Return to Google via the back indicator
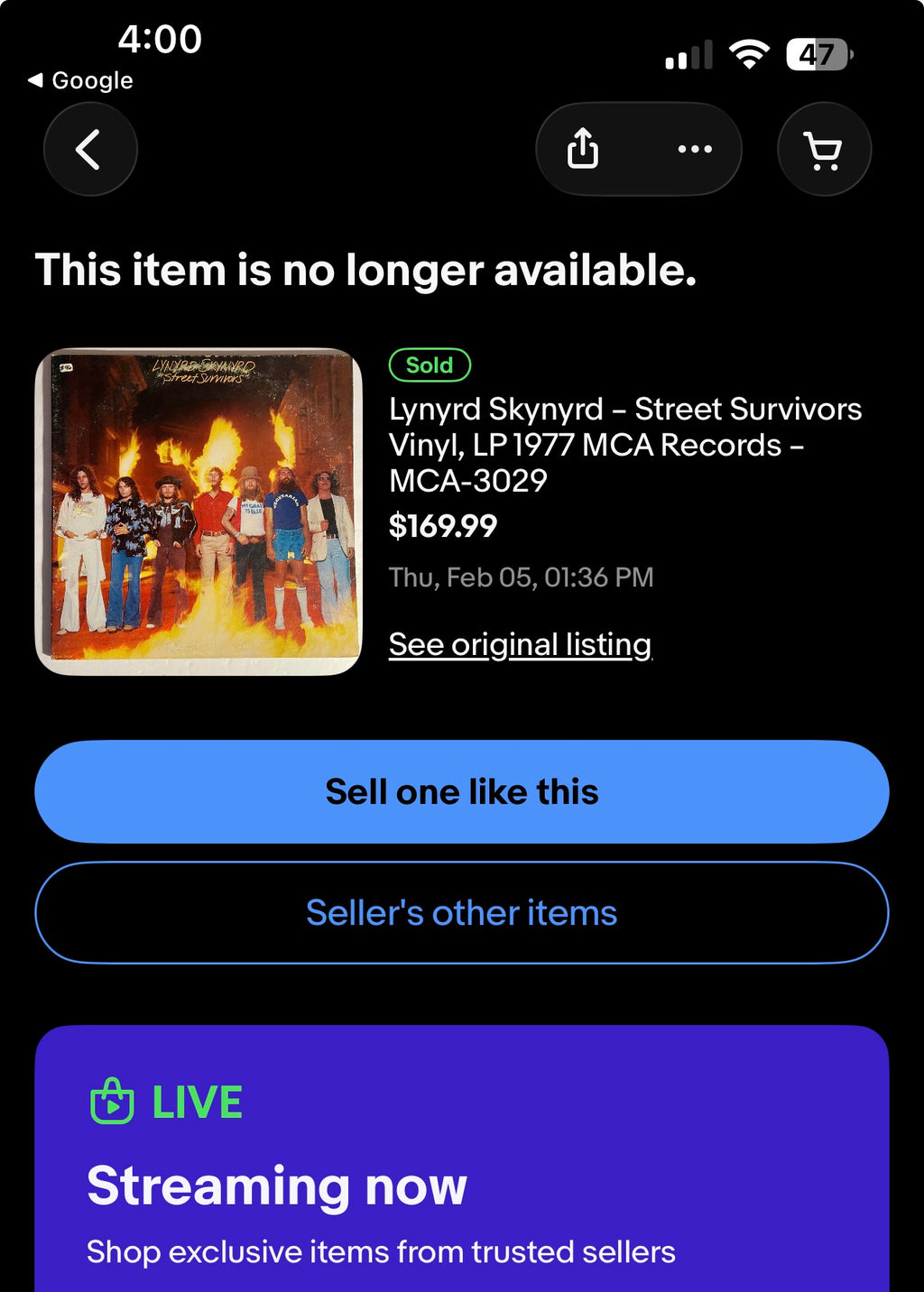Viewport: 924px width, 1292px height. point(81,80)
